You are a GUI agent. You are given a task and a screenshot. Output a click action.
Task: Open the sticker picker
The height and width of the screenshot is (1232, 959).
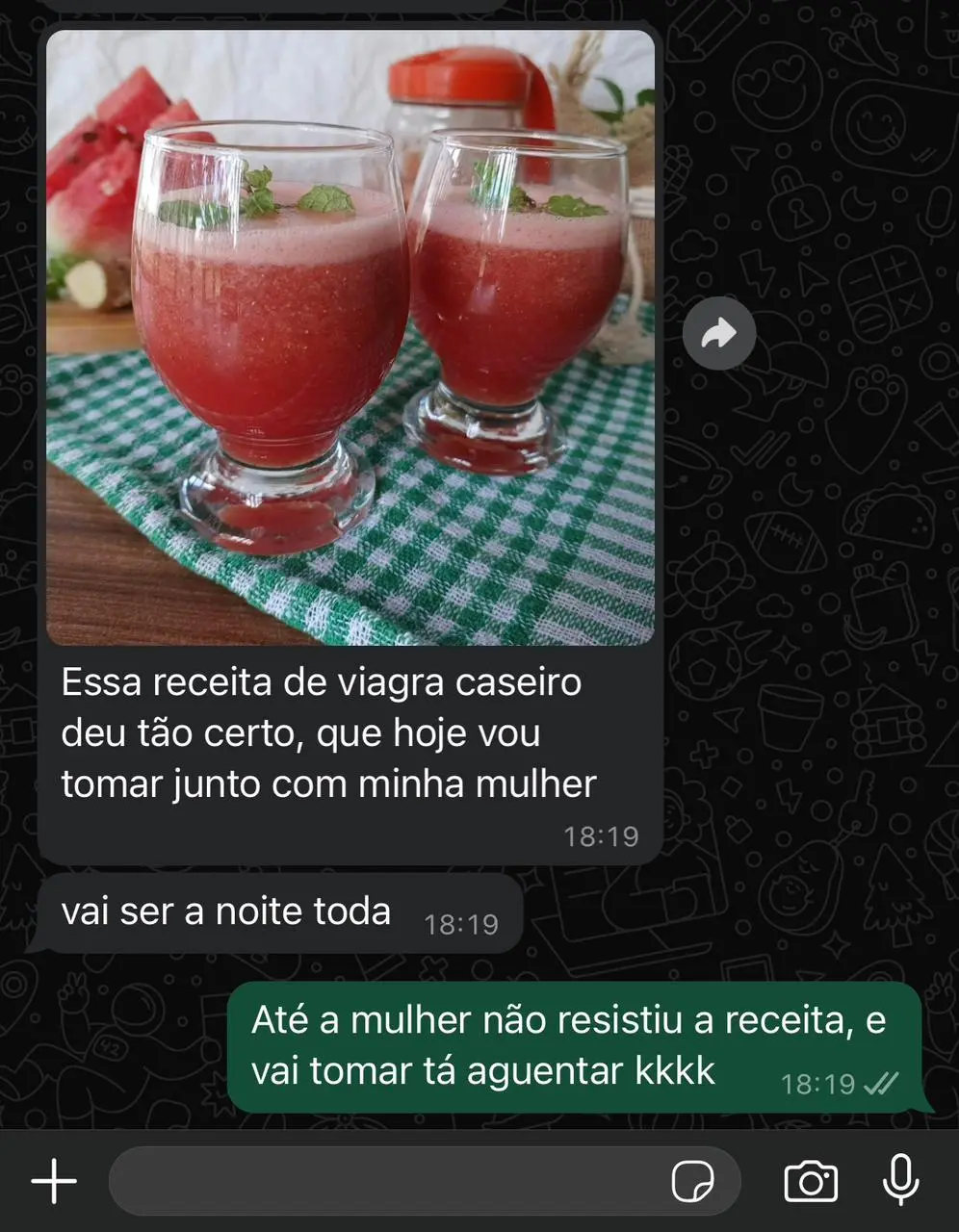pyautogui.click(x=692, y=1181)
